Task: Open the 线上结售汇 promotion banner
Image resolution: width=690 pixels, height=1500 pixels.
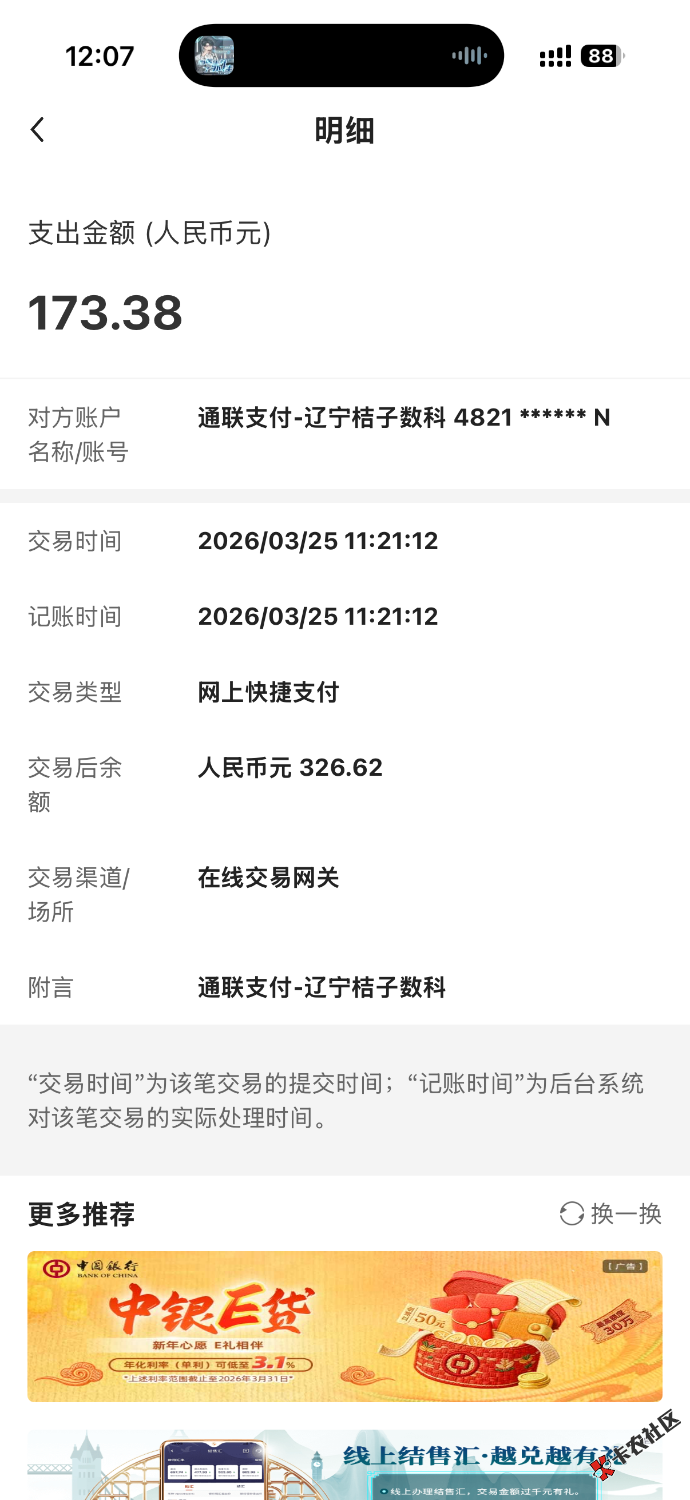Action: 344,1466
